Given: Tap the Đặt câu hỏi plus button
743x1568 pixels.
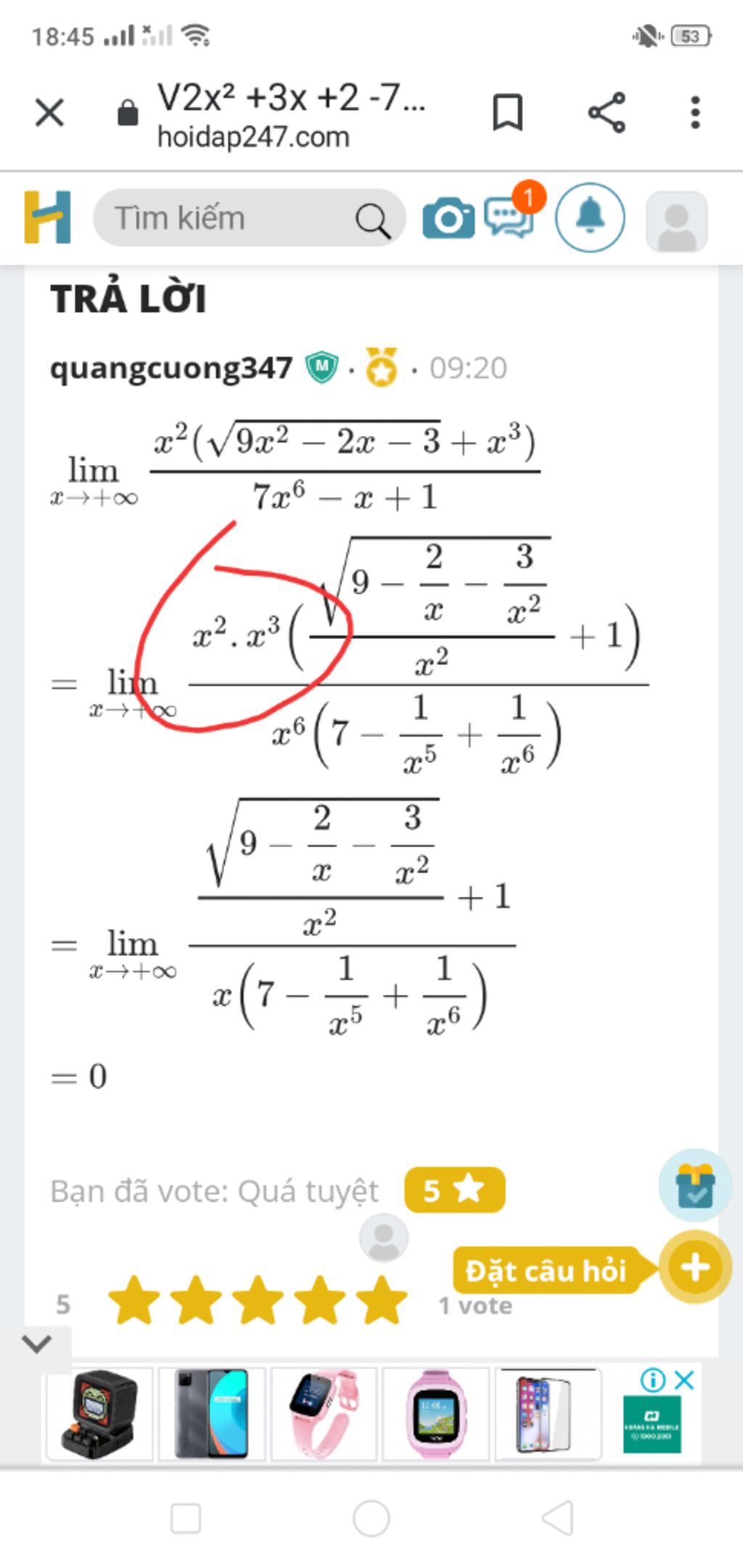Looking at the screenshot, I should click(x=694, y=1267).
